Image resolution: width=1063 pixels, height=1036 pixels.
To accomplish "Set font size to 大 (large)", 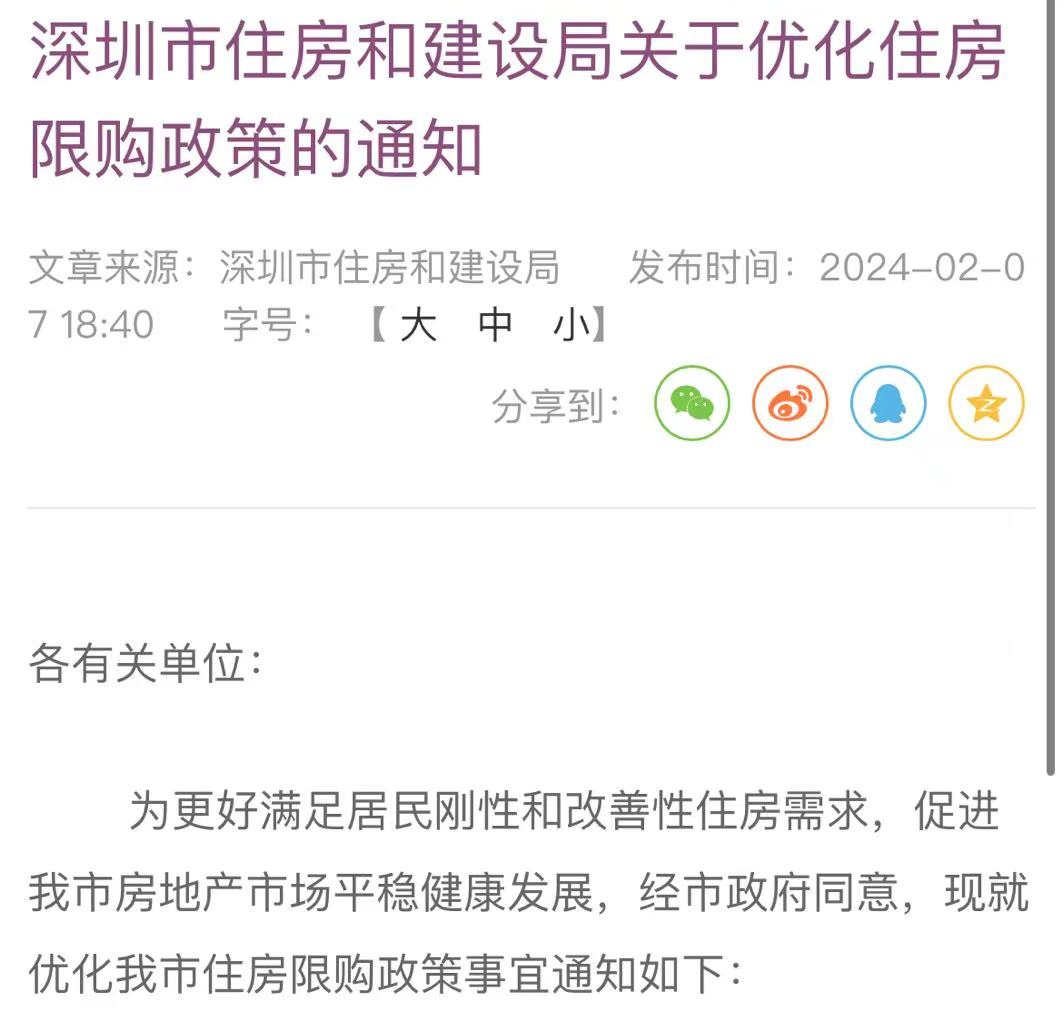I will tap(418, 326).
